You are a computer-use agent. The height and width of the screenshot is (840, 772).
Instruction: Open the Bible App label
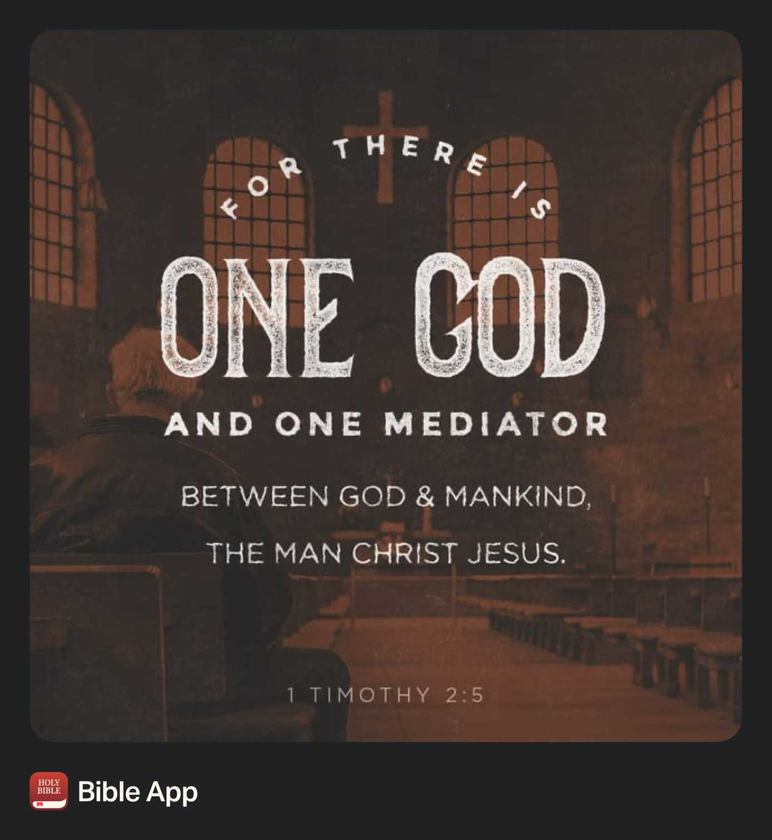137,792
